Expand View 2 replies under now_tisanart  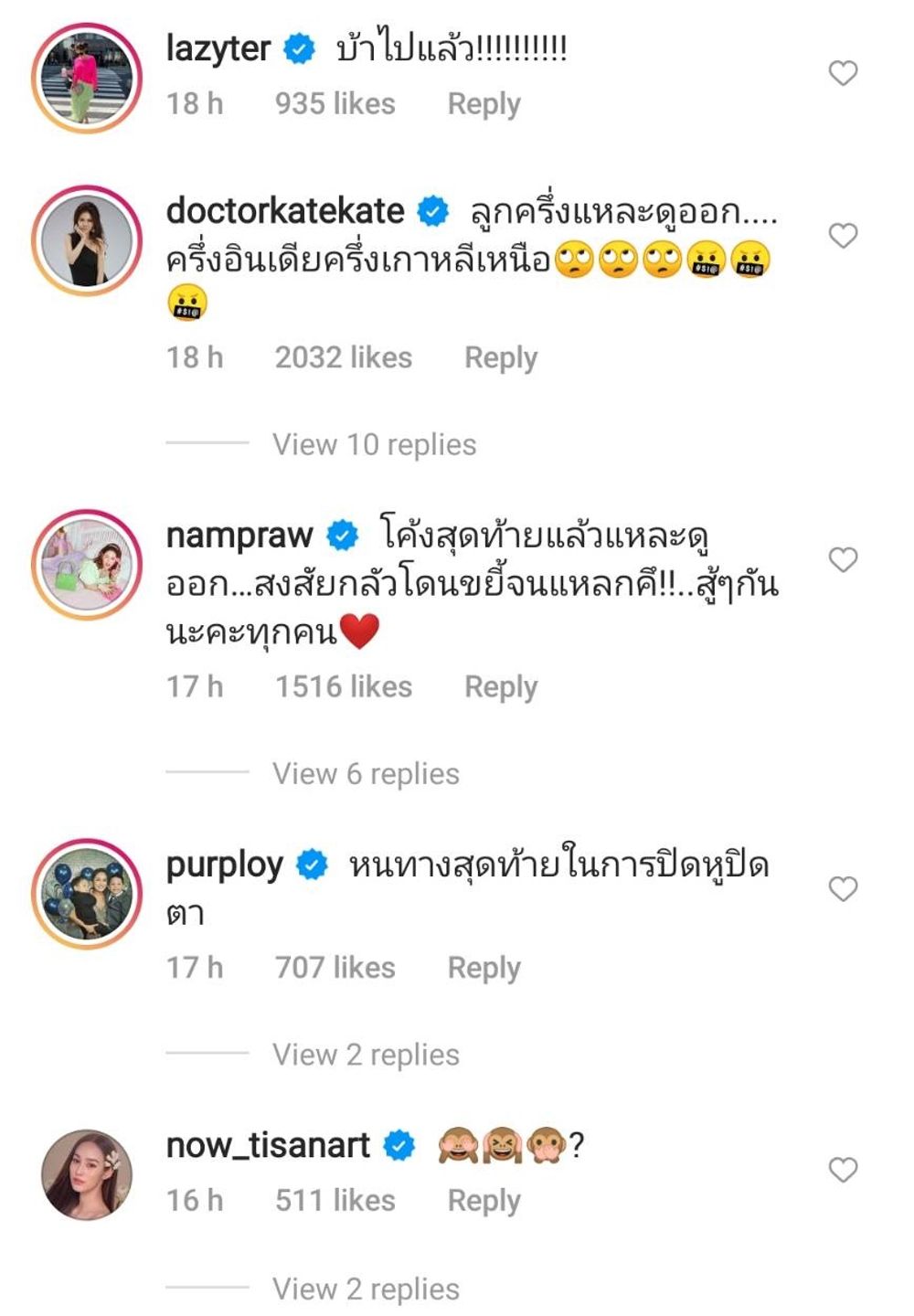(x=366, y=1289)
